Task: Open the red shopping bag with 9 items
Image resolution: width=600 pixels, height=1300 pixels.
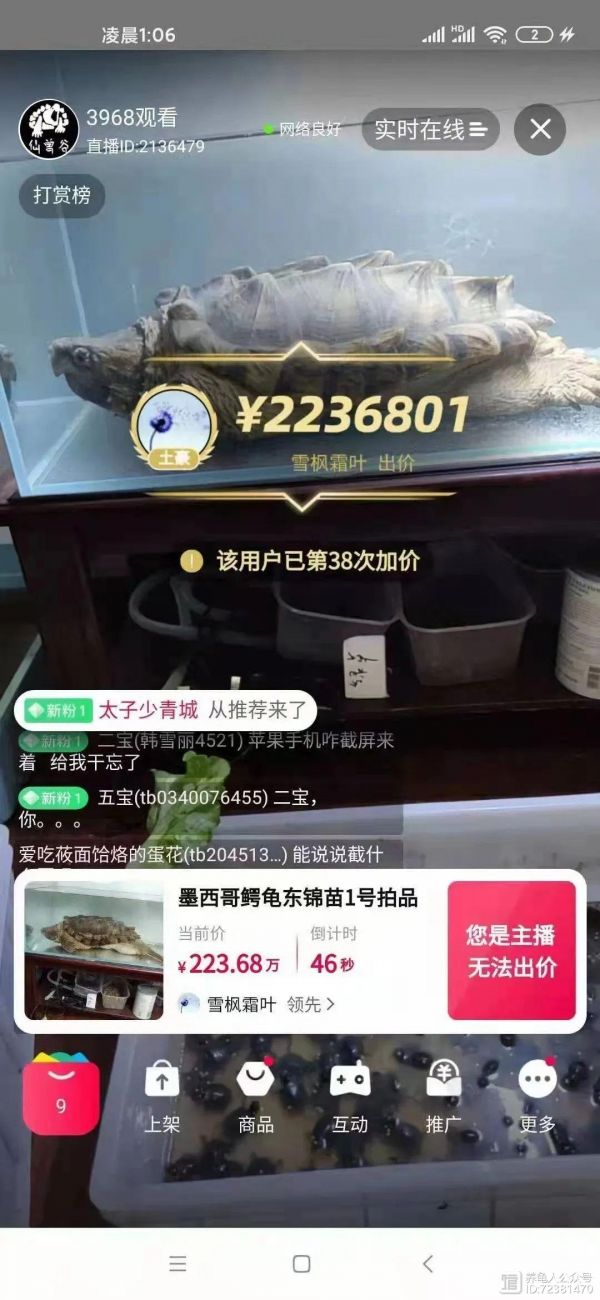Action: tap(61, 1097)
